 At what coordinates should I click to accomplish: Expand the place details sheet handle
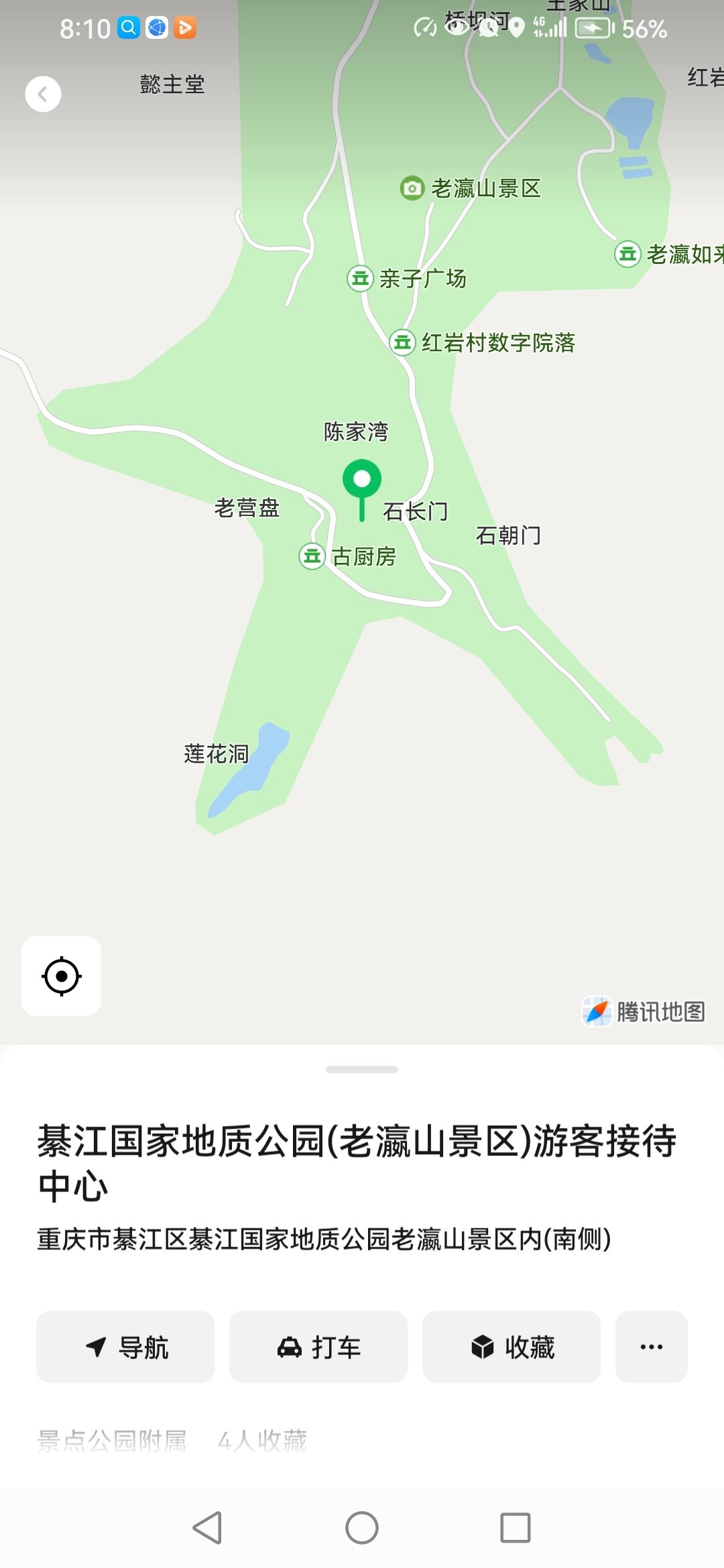click(x=362, y=1069)
